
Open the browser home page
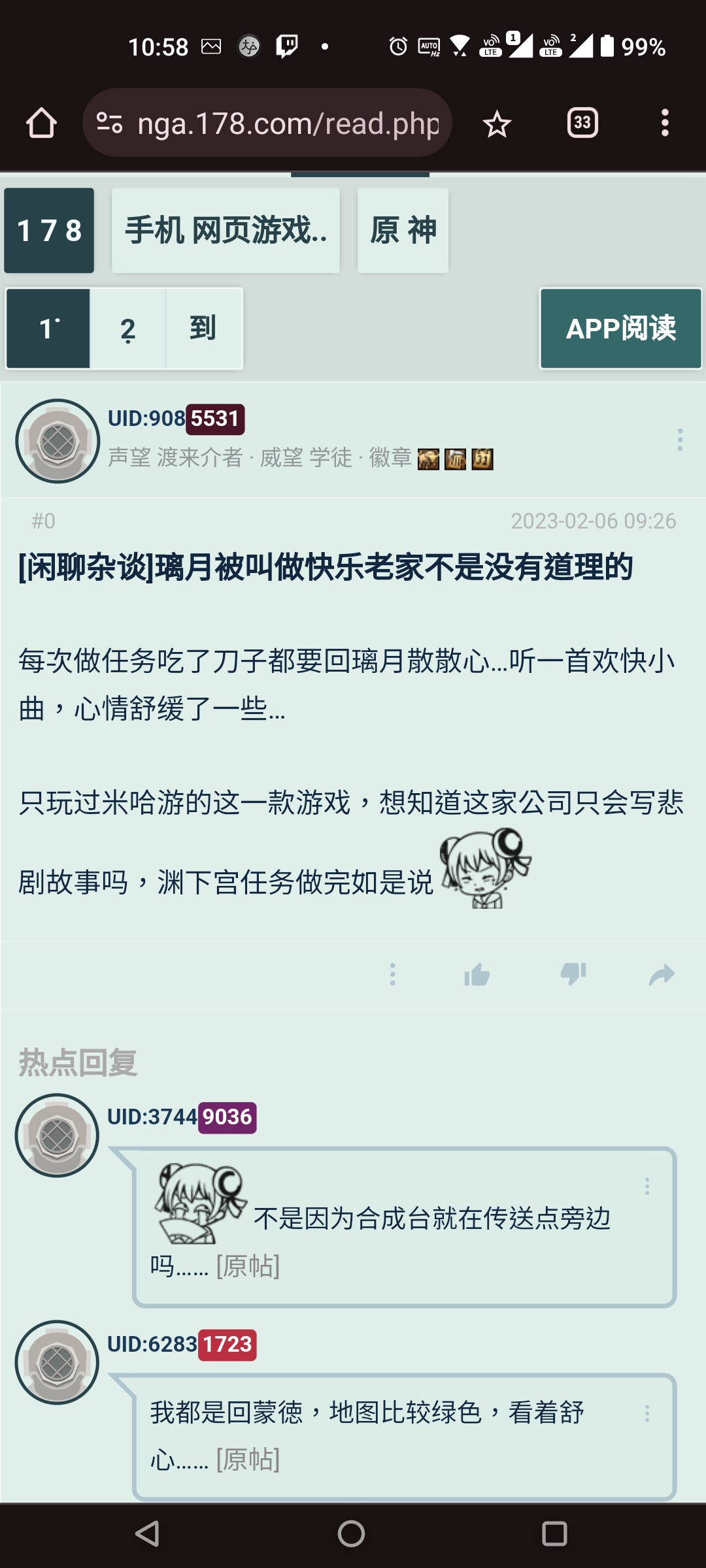pyautogui.click(x=41, y=123)
